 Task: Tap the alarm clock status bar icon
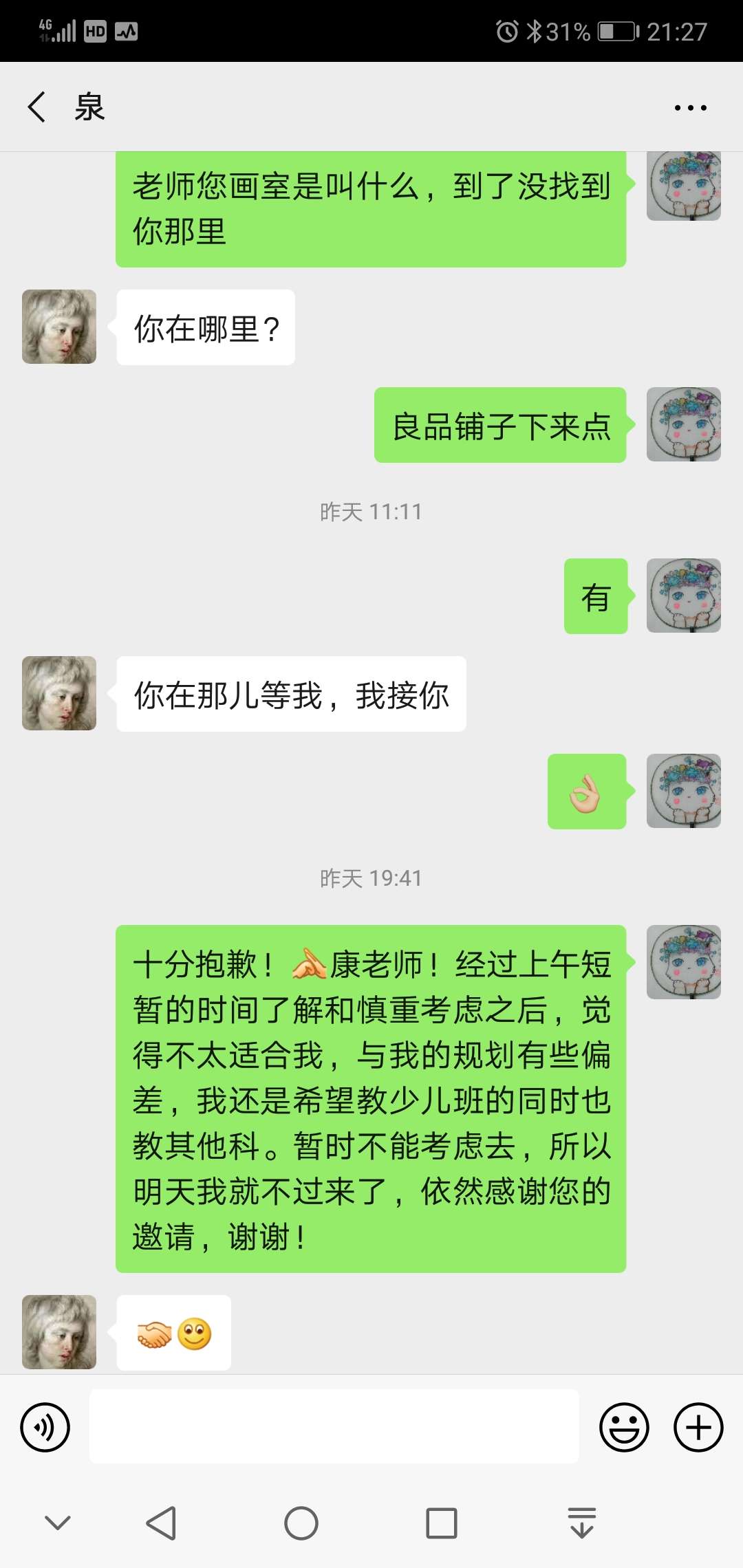(x=507, y=30)
